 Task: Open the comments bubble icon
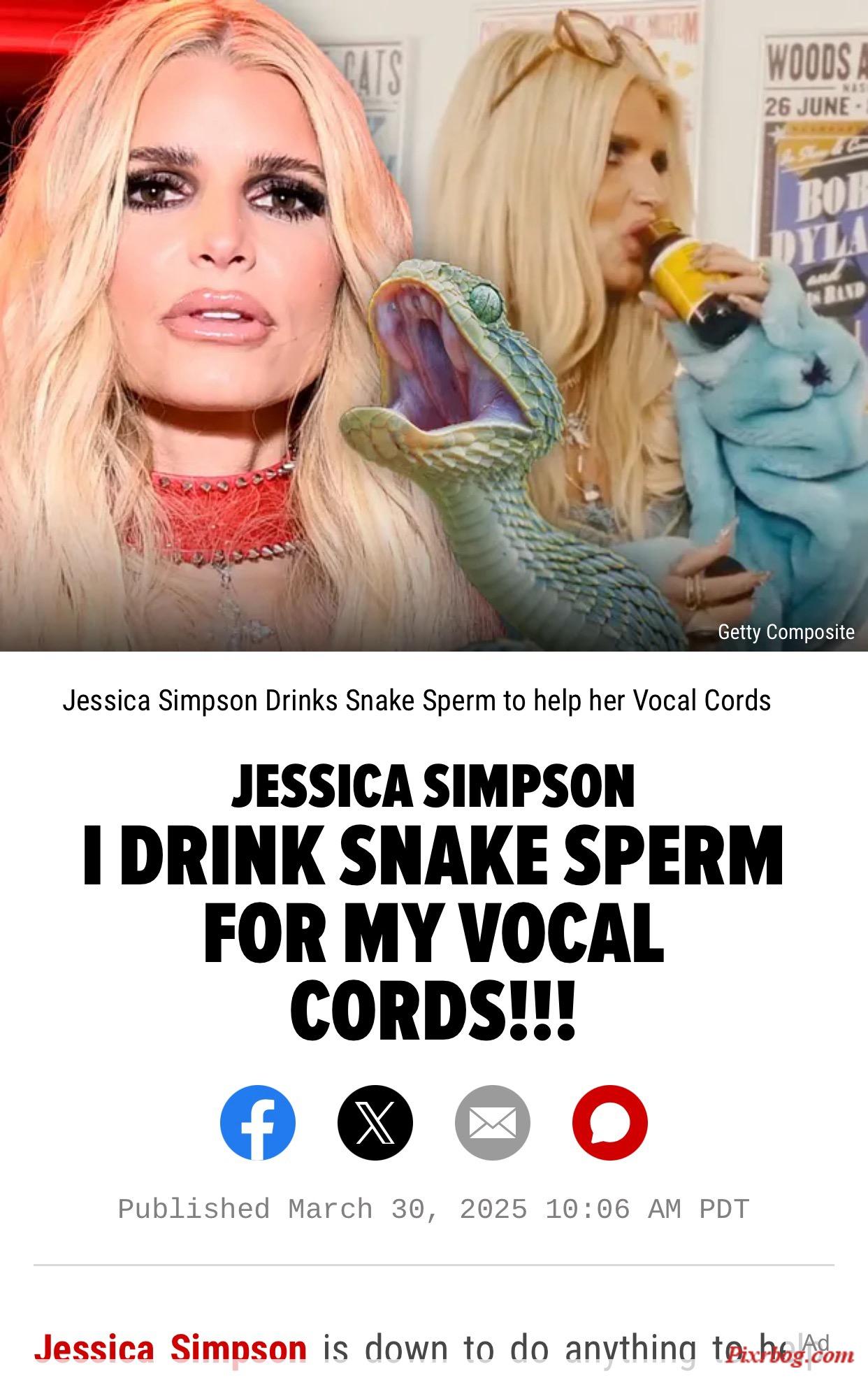pos(610,1122)
